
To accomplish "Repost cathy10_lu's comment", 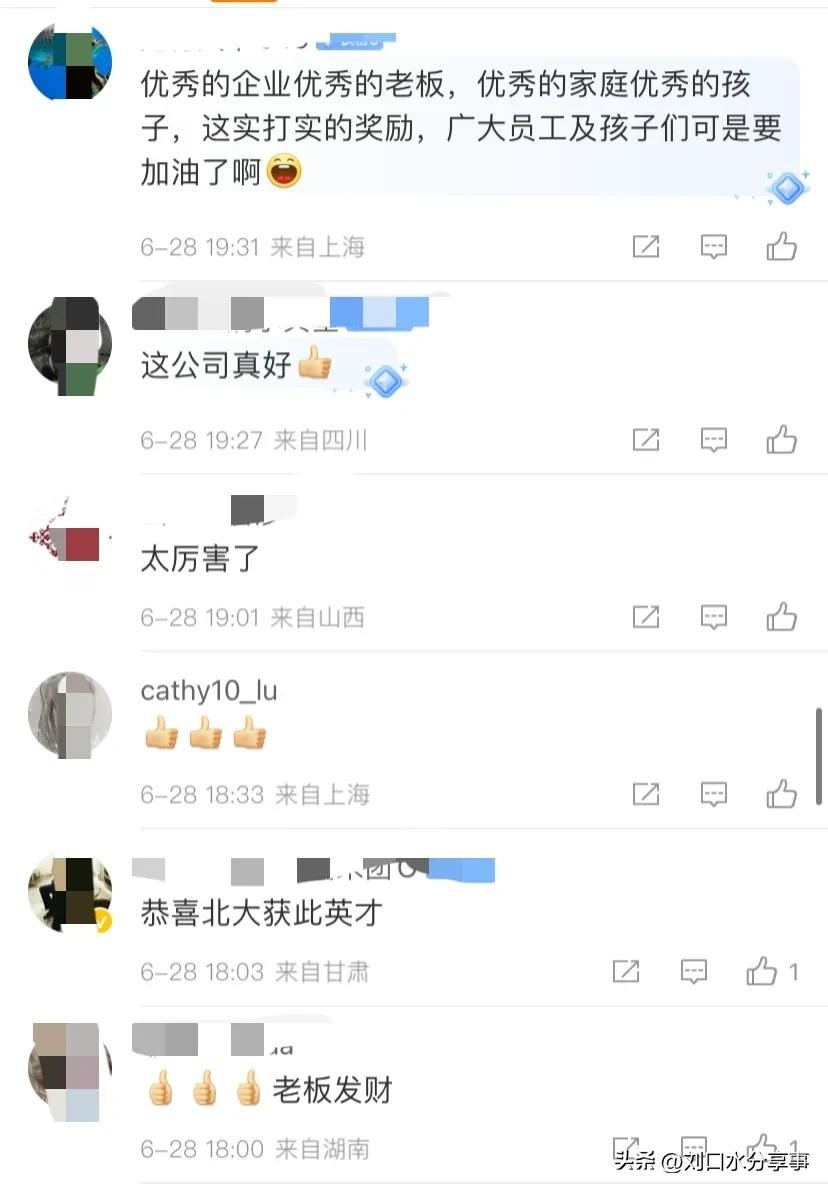I will pyautogui.click(x=646, y=794).
